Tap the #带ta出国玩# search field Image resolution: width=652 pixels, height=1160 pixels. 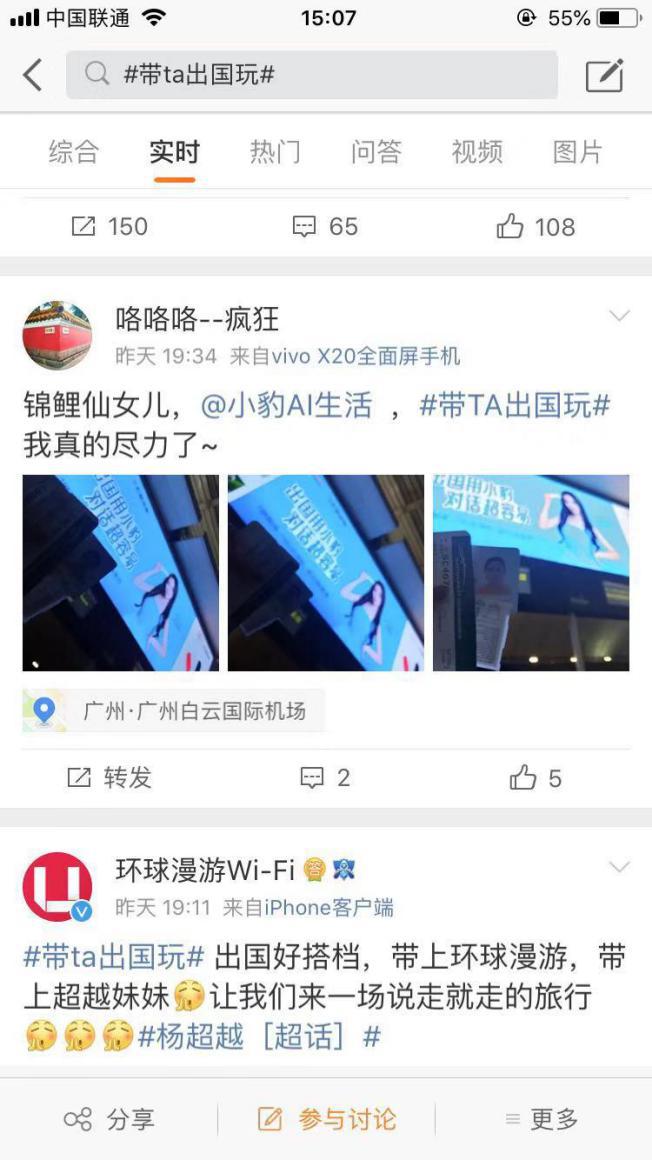312,75
